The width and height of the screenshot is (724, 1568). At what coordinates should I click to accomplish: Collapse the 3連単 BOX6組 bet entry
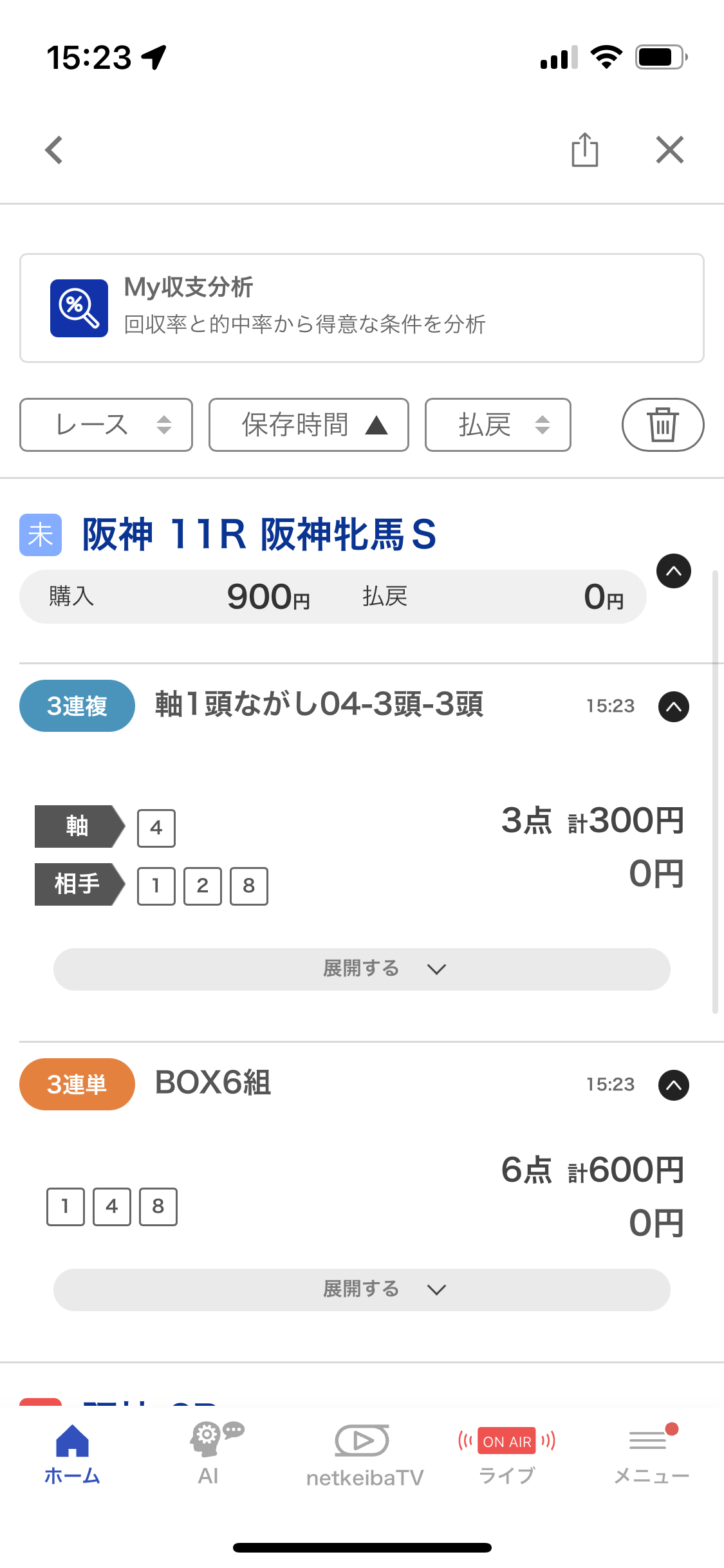tap(673, 1085)
